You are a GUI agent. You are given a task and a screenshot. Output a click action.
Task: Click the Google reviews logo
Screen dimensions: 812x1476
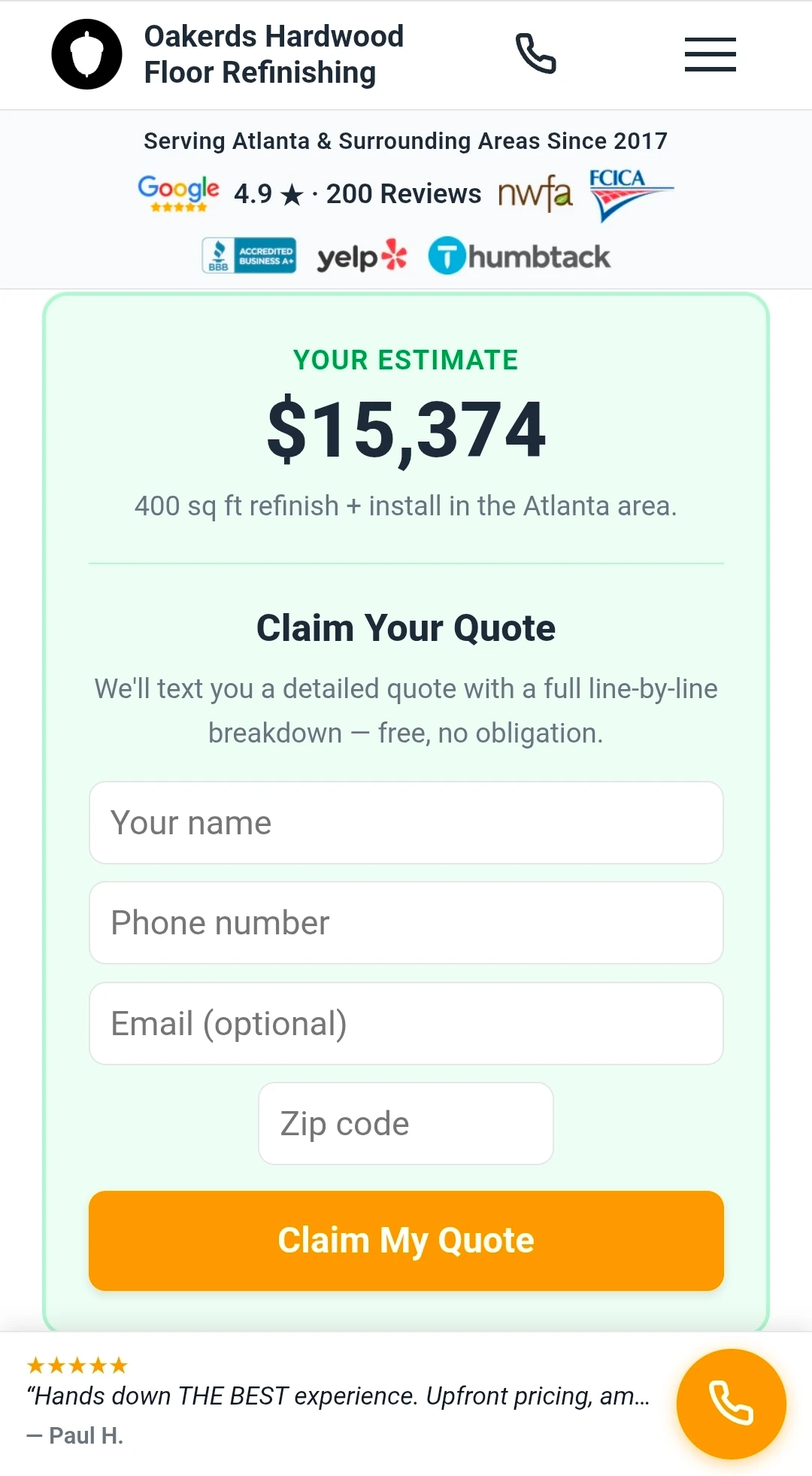click(177, 193)
